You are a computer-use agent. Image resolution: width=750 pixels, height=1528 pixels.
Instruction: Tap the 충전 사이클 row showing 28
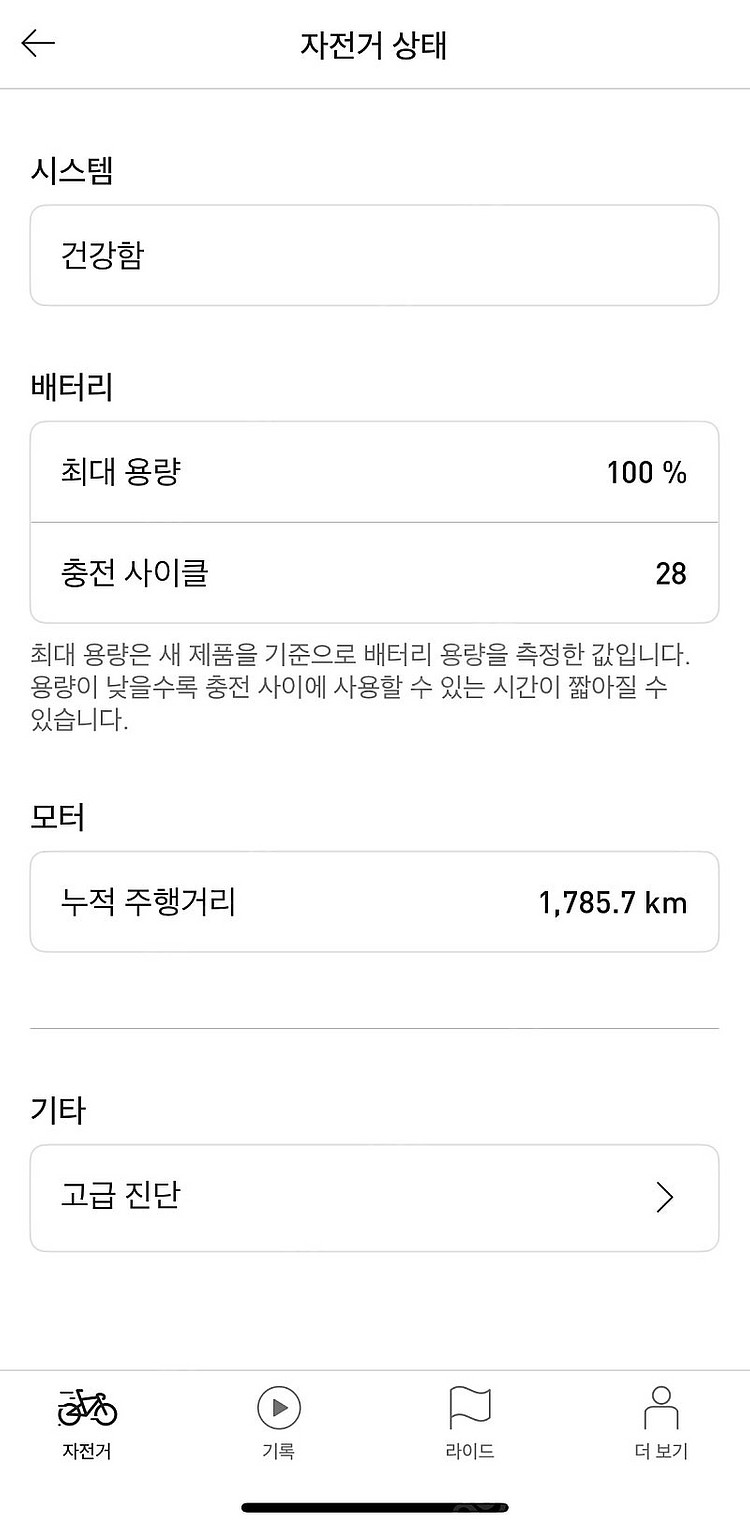pos(375,572)
